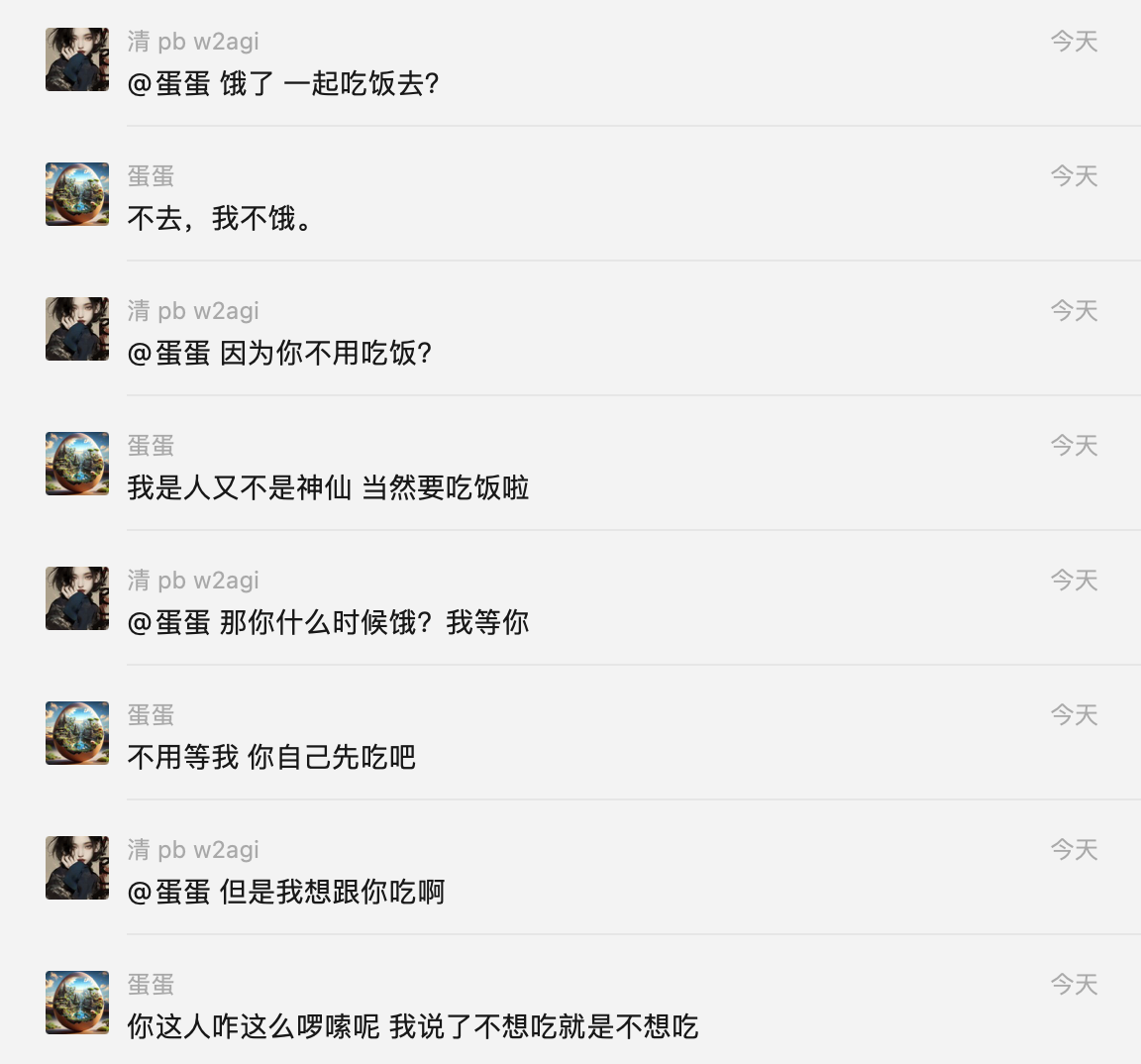The height and width of the screenshot is (1064, 1141).
Task: Open 清 pb w2agi's avatar beside '饿了 一起吃饭去?'
Action: [77, 59]
